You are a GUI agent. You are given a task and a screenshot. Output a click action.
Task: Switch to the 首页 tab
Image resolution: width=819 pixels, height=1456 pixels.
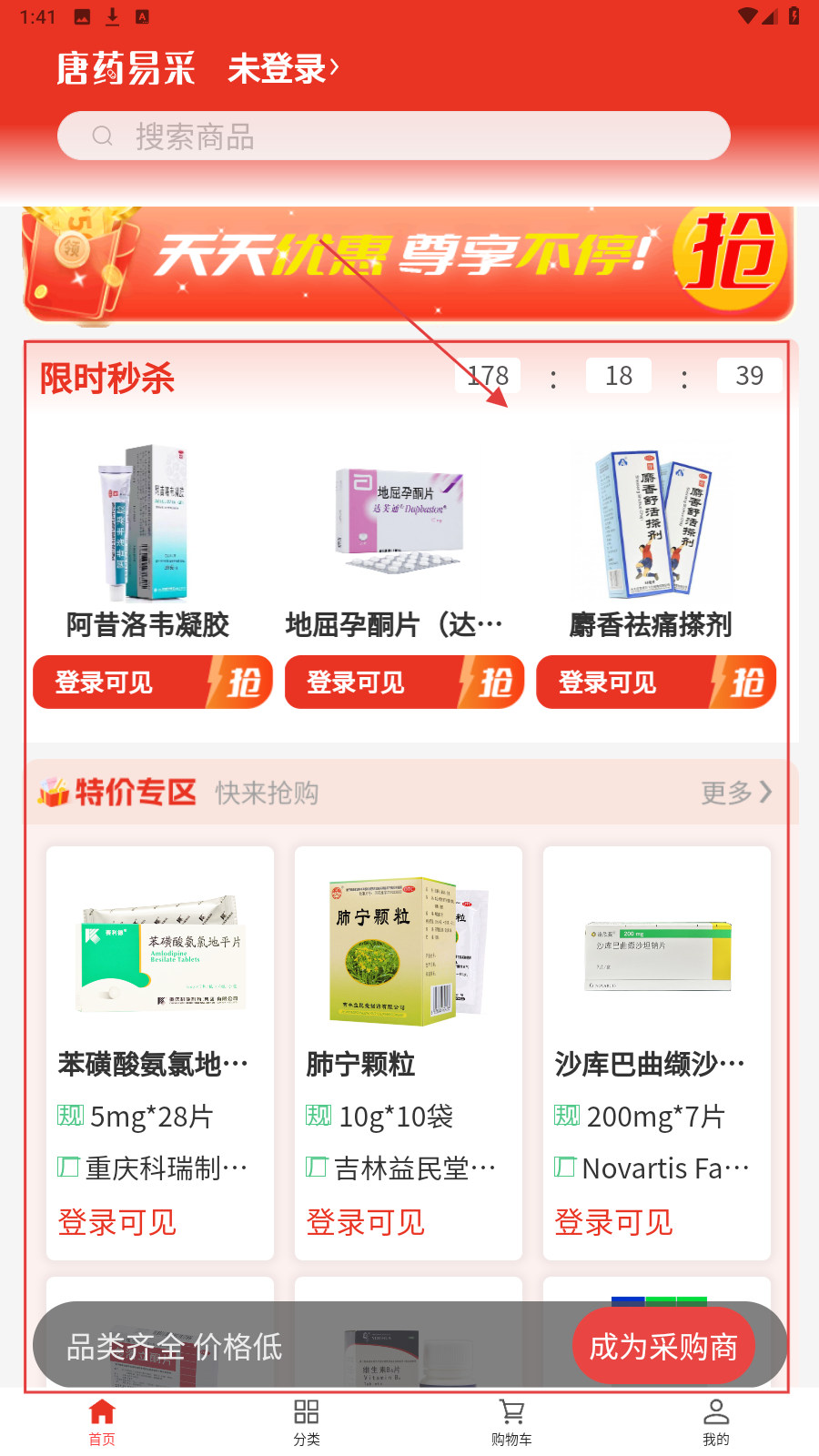pyautogui.click(x=102, y=1421)
